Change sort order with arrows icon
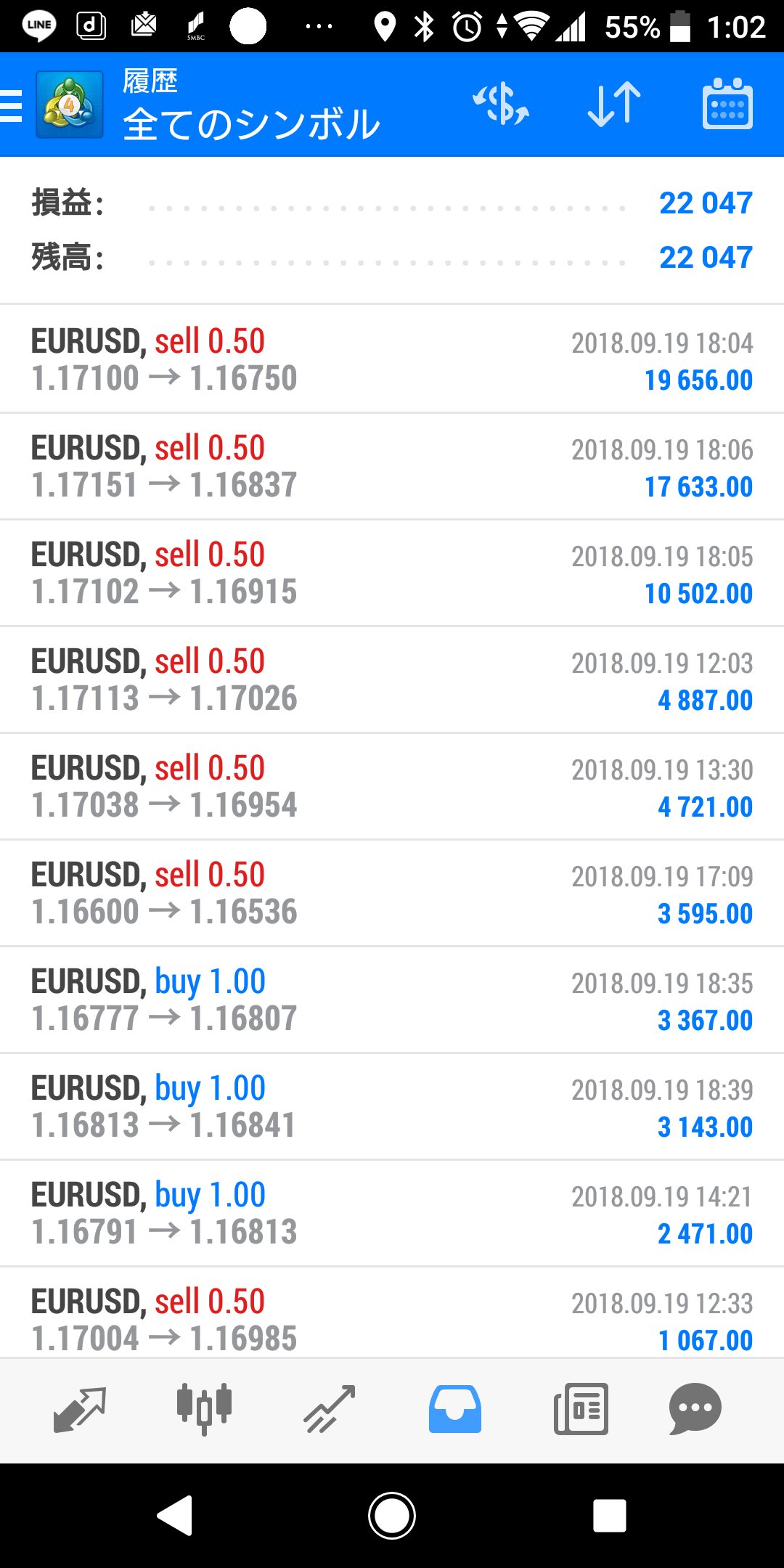The image size is (784, 1568). click(614, 104)
